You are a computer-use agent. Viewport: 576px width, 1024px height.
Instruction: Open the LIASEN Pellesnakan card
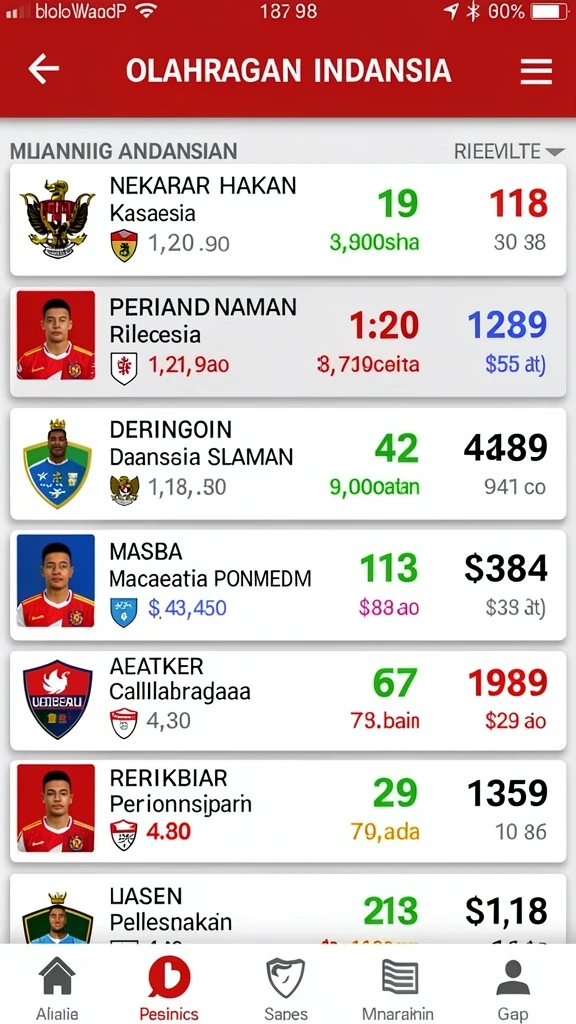tap(288, 909)
